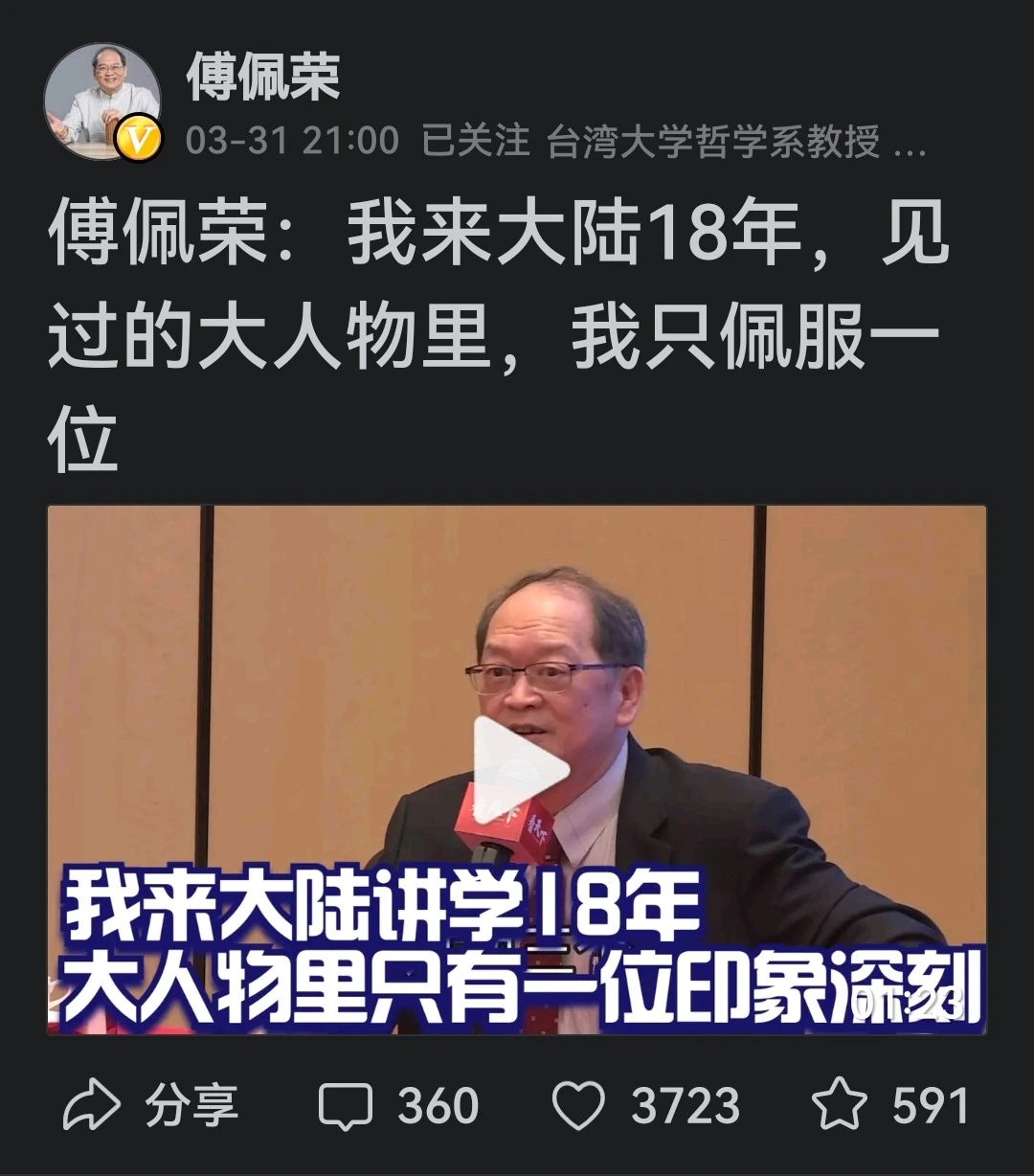The image size is (1034, 1176).
Task: Favorite this post with the star icon
Action: click(x=838, y=1106)
